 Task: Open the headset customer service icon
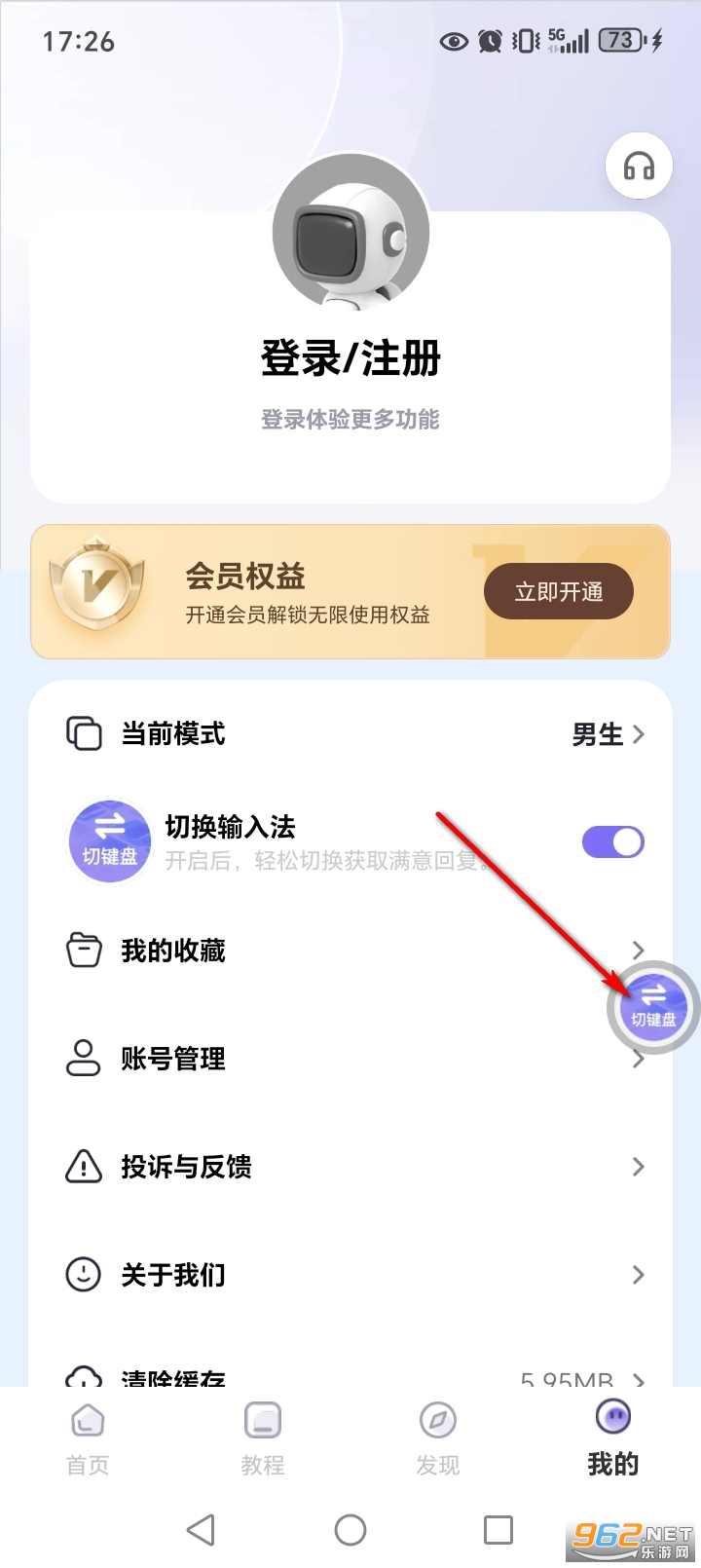638,166
